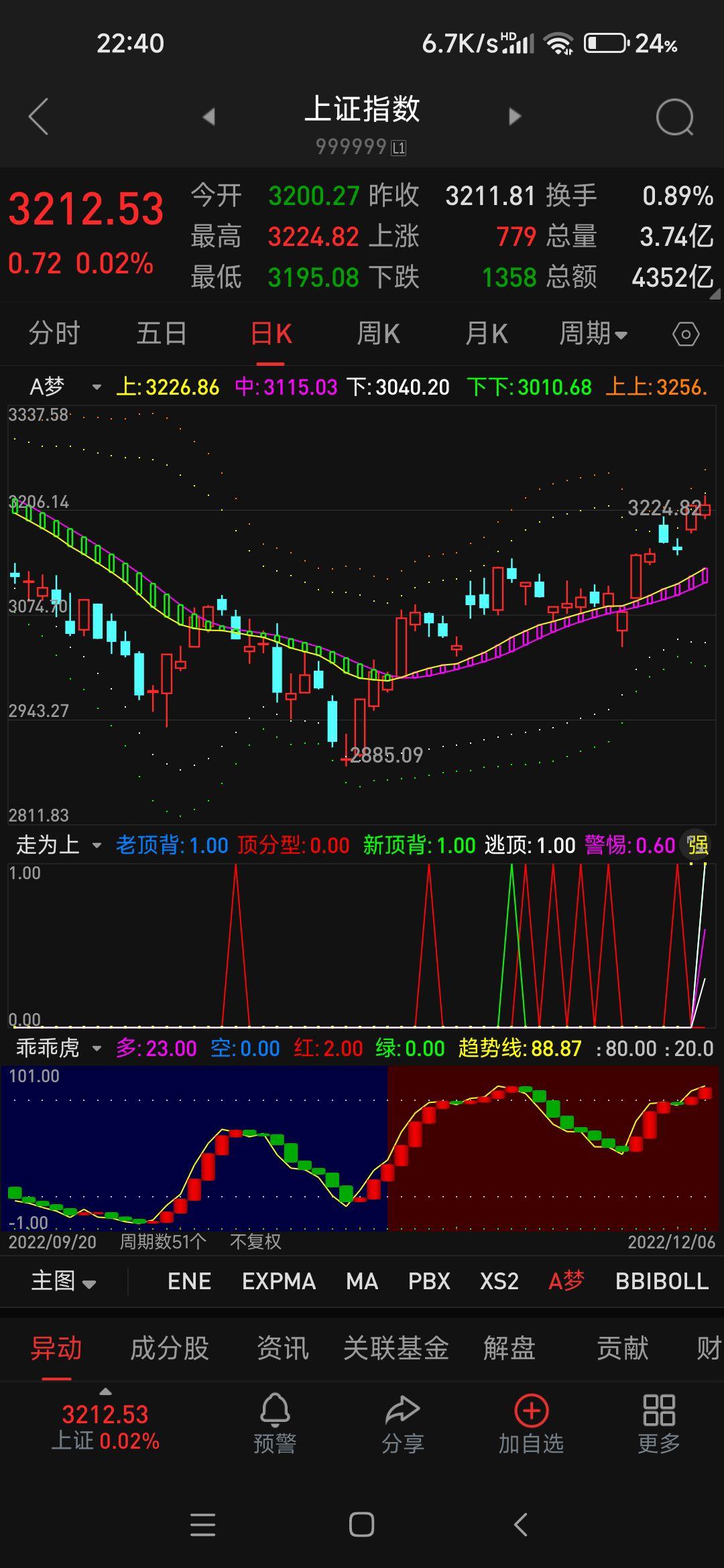Open the 乖乖虎 indicator dropdown
Viewport: 724px width, 1568px height.
[58, 1047]
